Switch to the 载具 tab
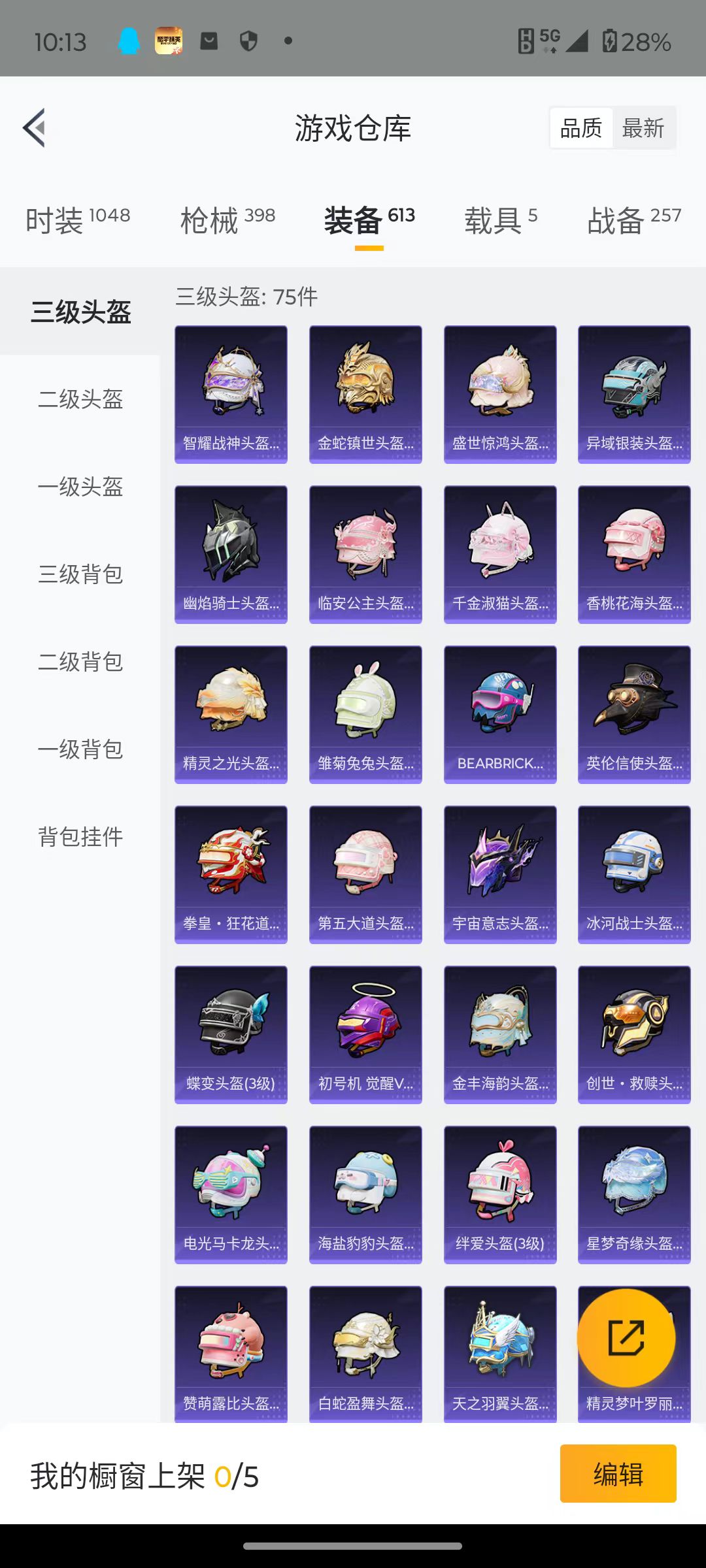The image size is (706, 1568). 501,220
